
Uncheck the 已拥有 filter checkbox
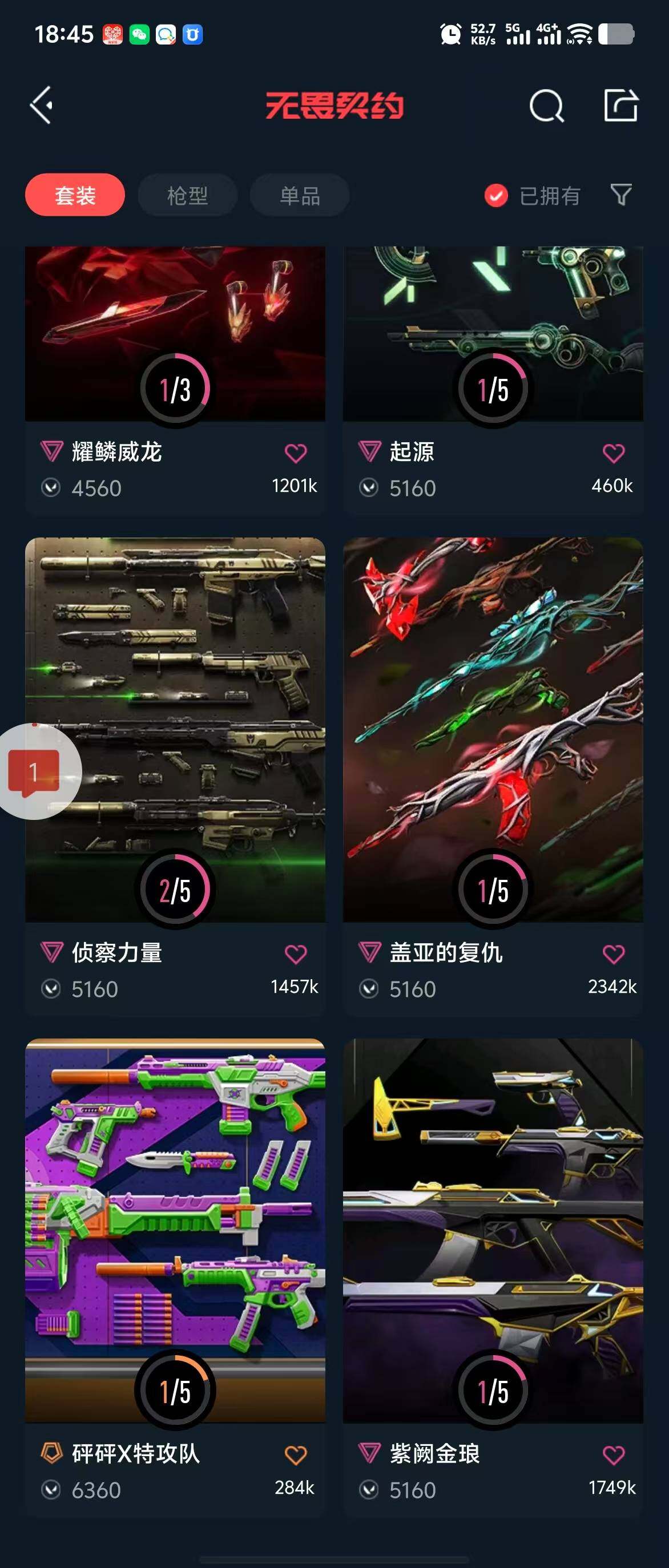point(495,195)
